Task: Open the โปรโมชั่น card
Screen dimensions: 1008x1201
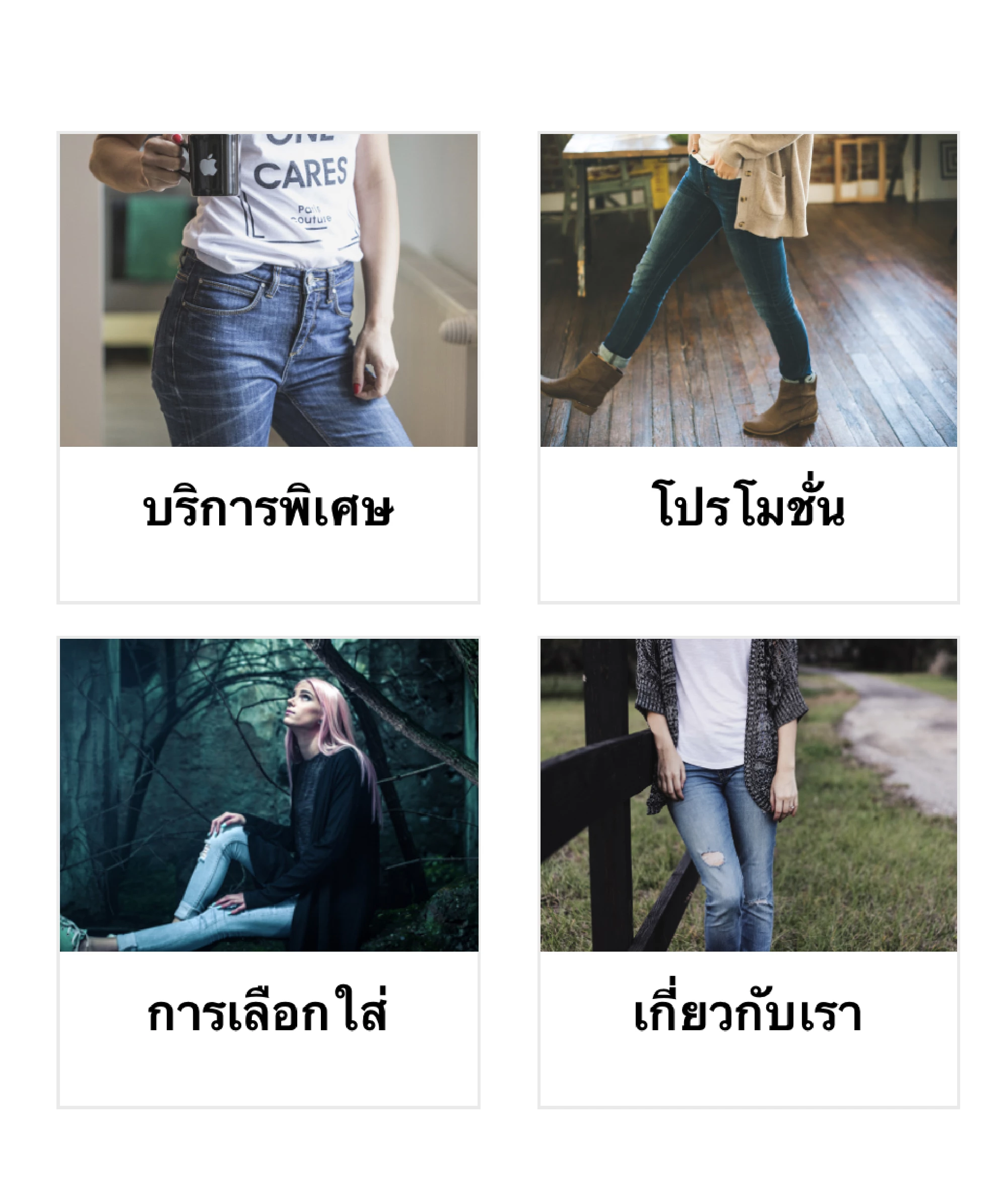Action: click(x=749, y=368)
